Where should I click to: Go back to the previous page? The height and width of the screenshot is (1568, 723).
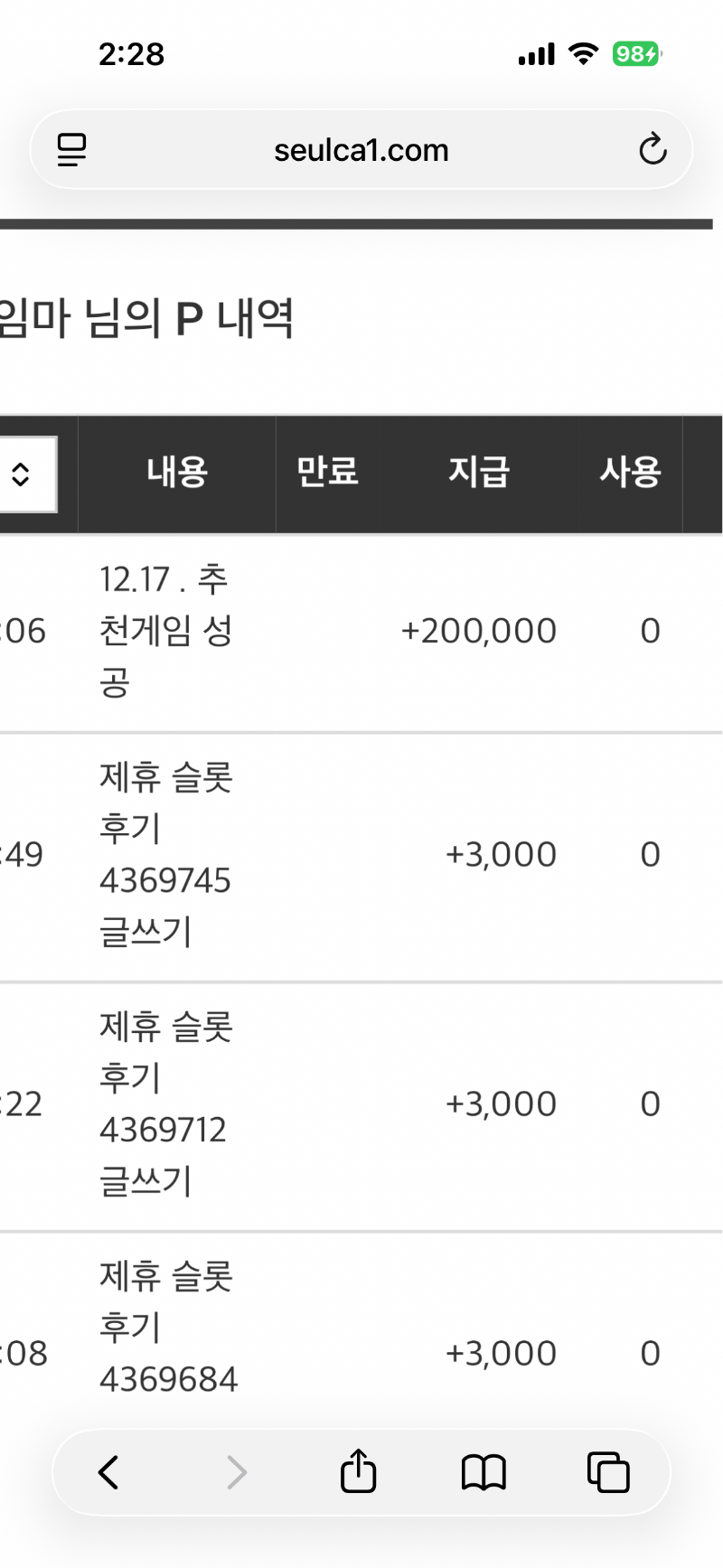[x=109, y=1472]
